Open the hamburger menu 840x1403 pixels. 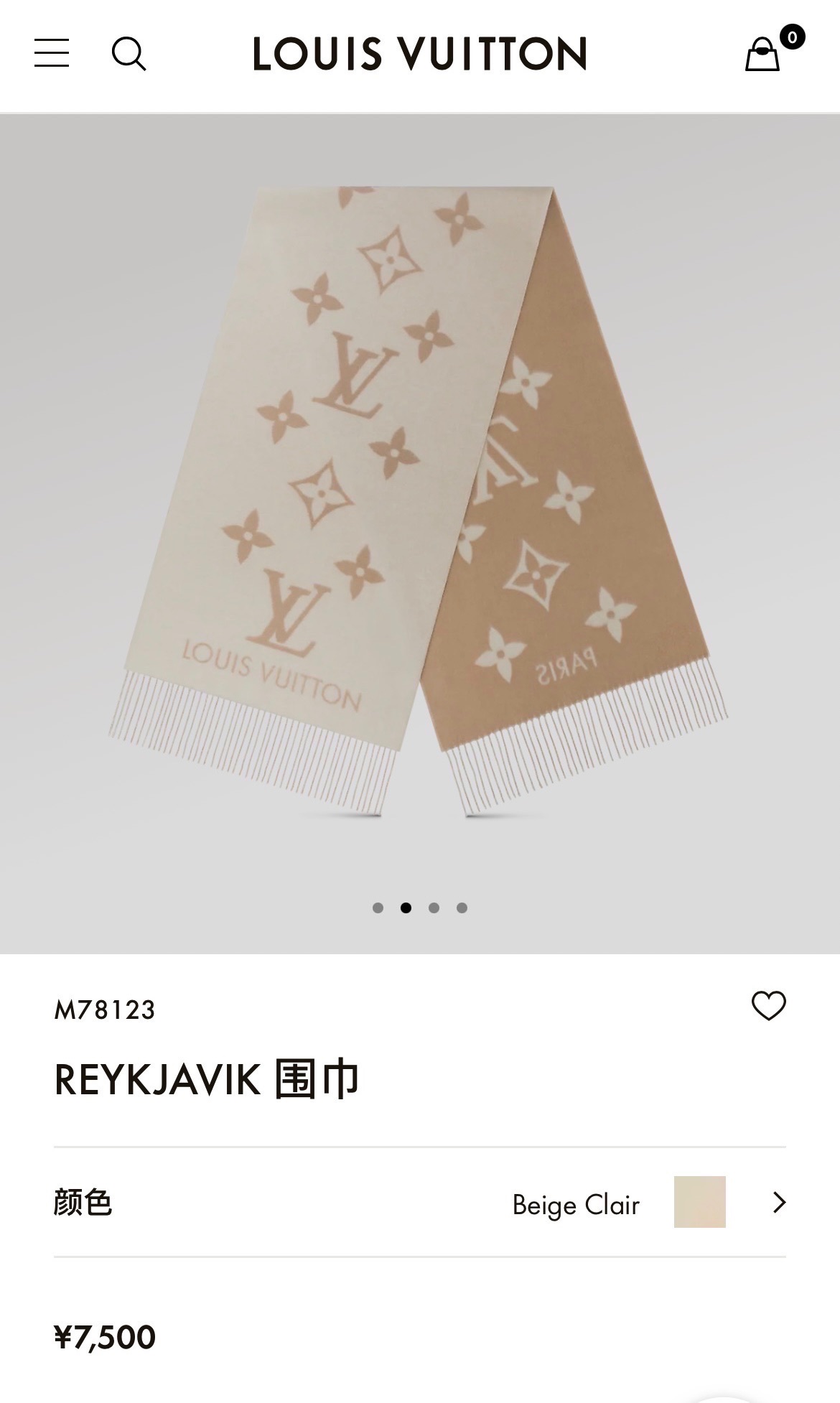coord(52,53)
